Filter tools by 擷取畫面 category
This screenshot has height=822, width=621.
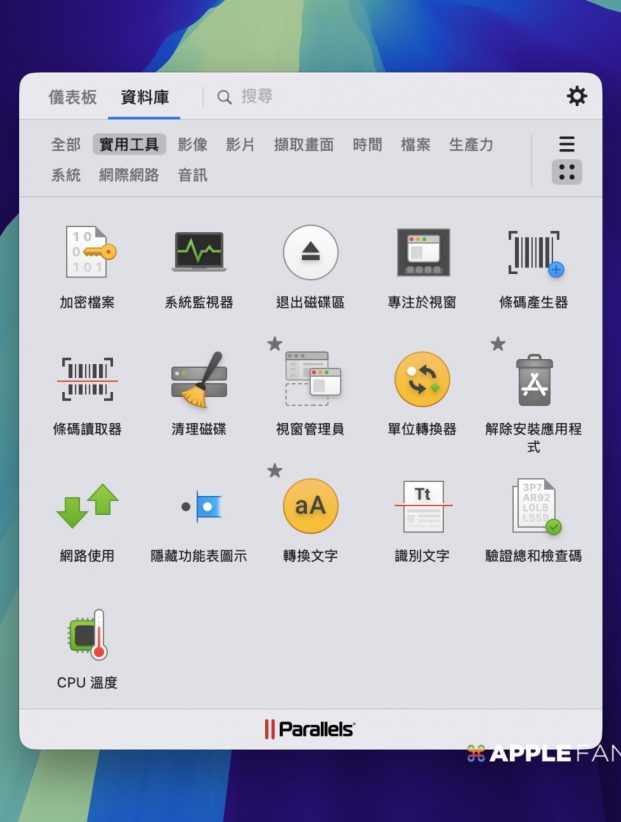(304, 144)
